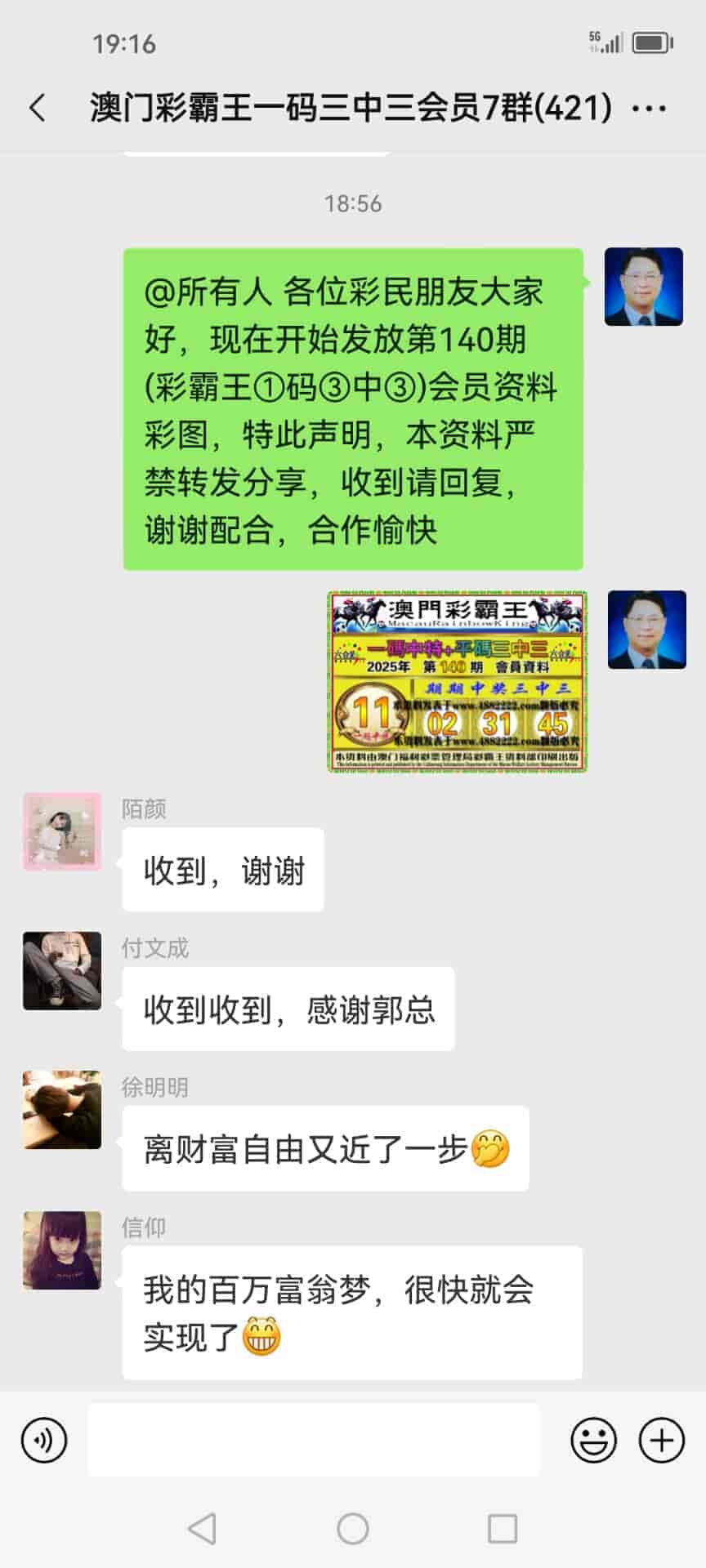View 徐明明's profile avatar
This screenshot has width=706, height=1568.
(62, 1110)
